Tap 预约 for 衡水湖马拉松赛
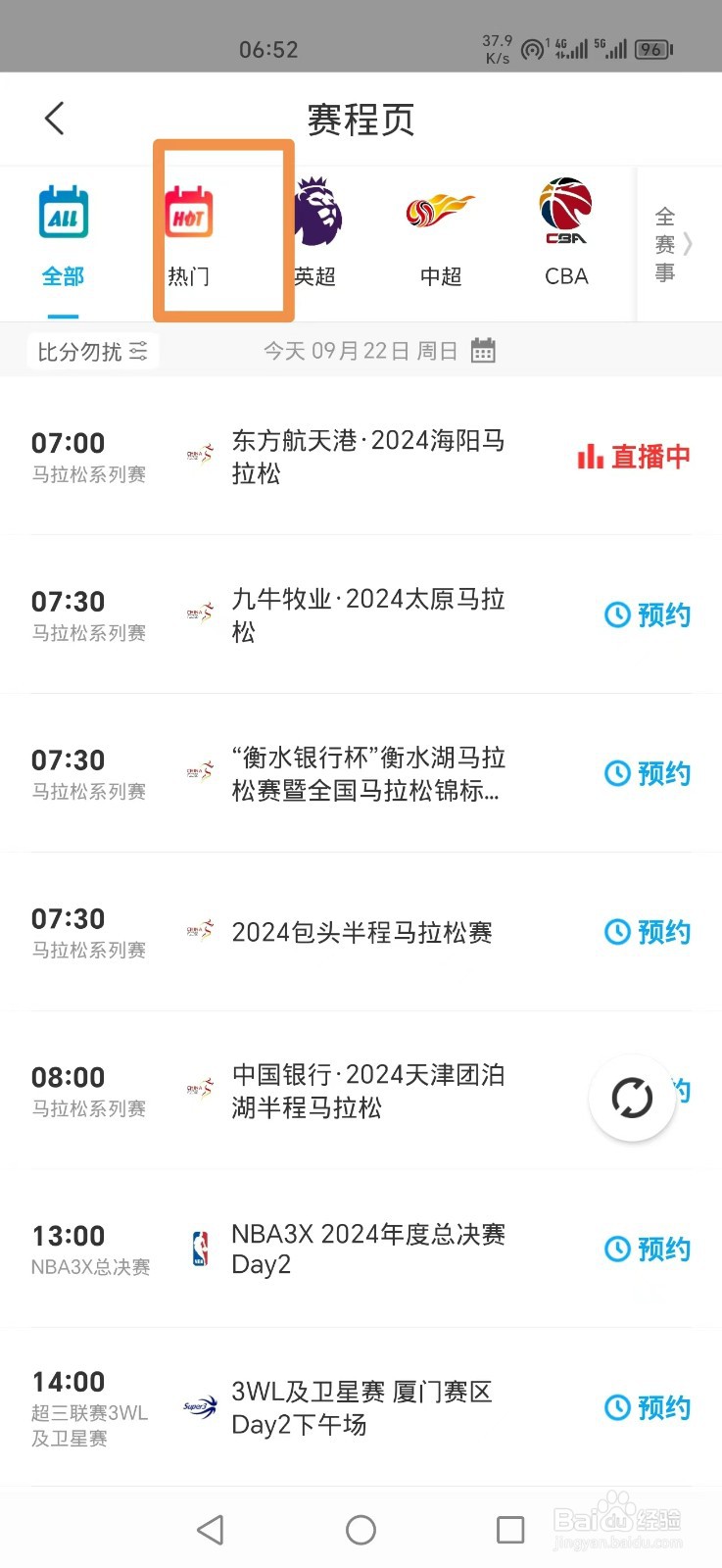 (x=648, y=774)
